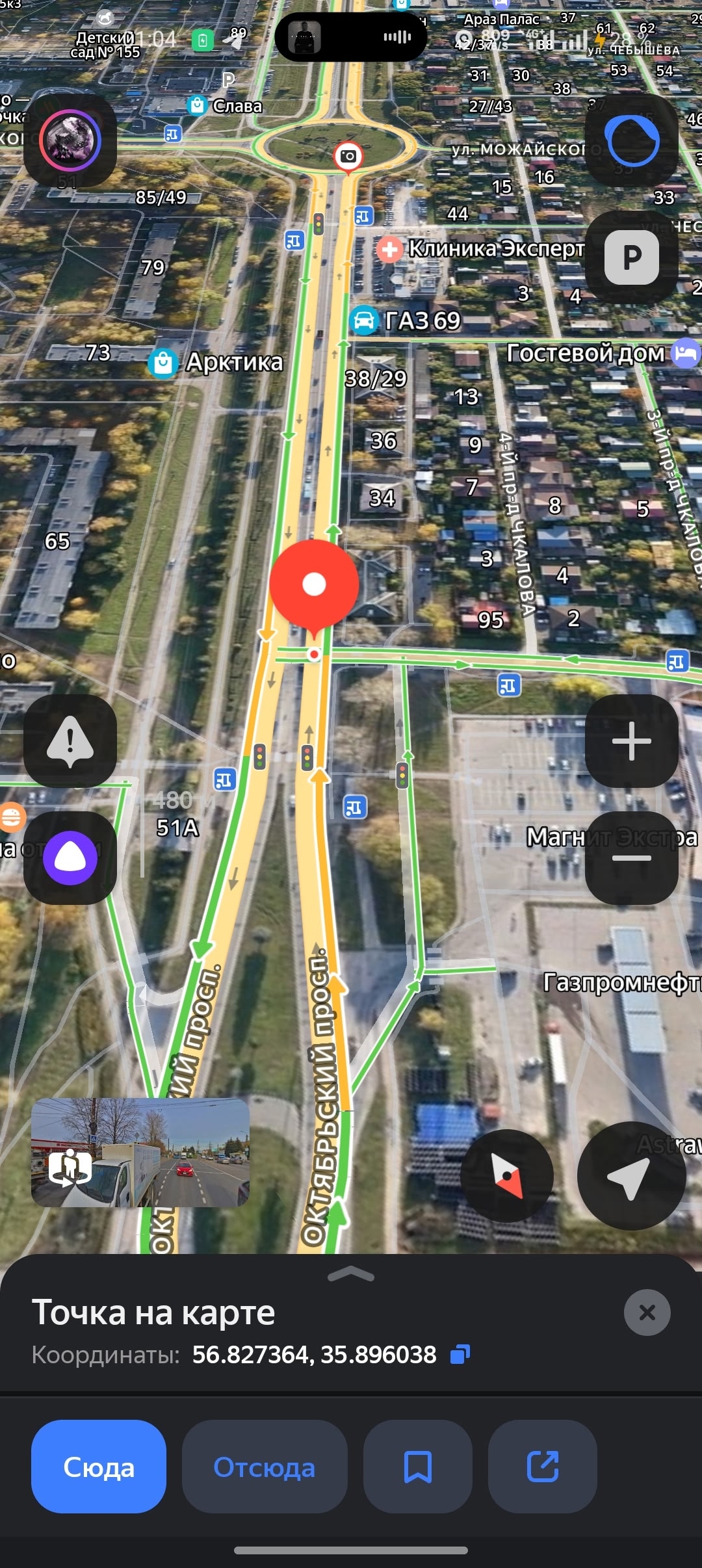This screenshot has height=1568, width=702.
Task: Tap the blue circle traffic button
Action: coord(632,140)
